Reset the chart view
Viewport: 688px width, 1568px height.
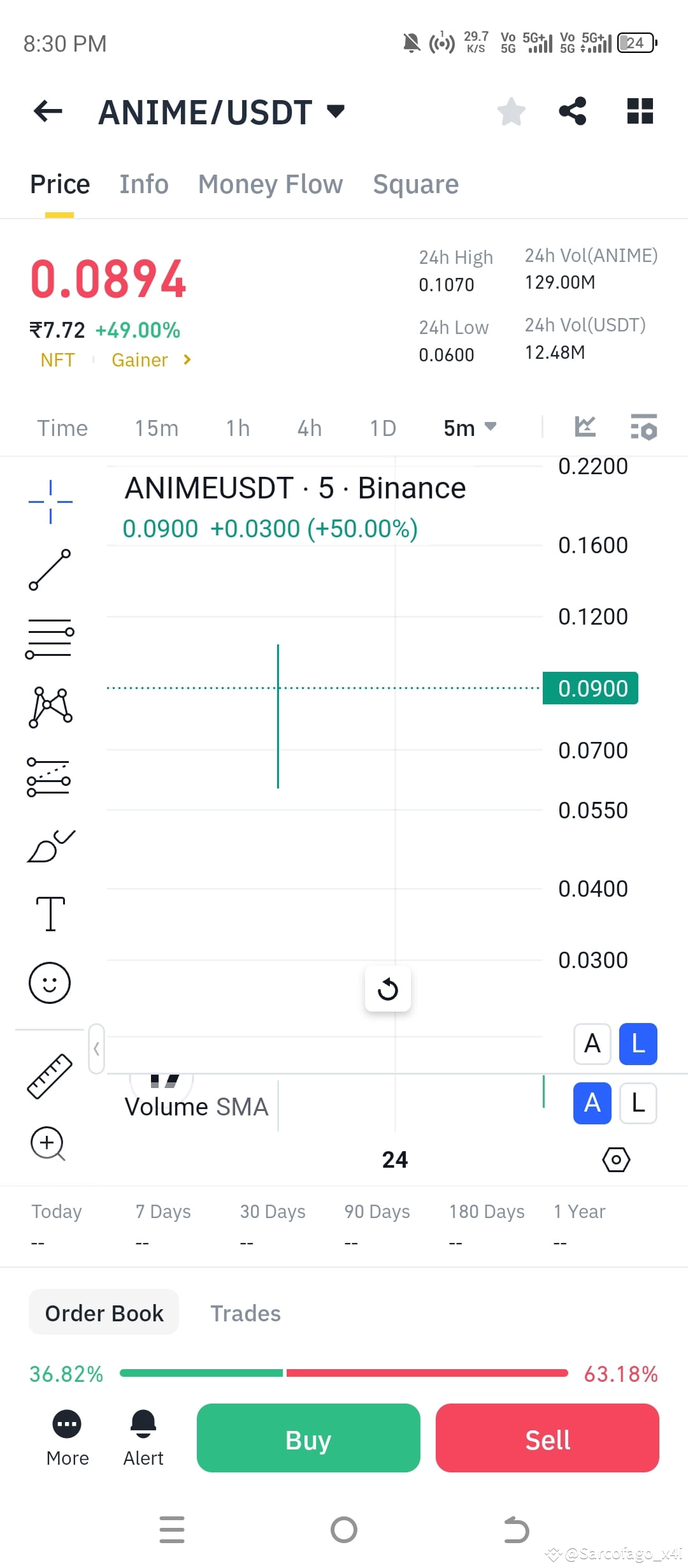pos(388,989)
